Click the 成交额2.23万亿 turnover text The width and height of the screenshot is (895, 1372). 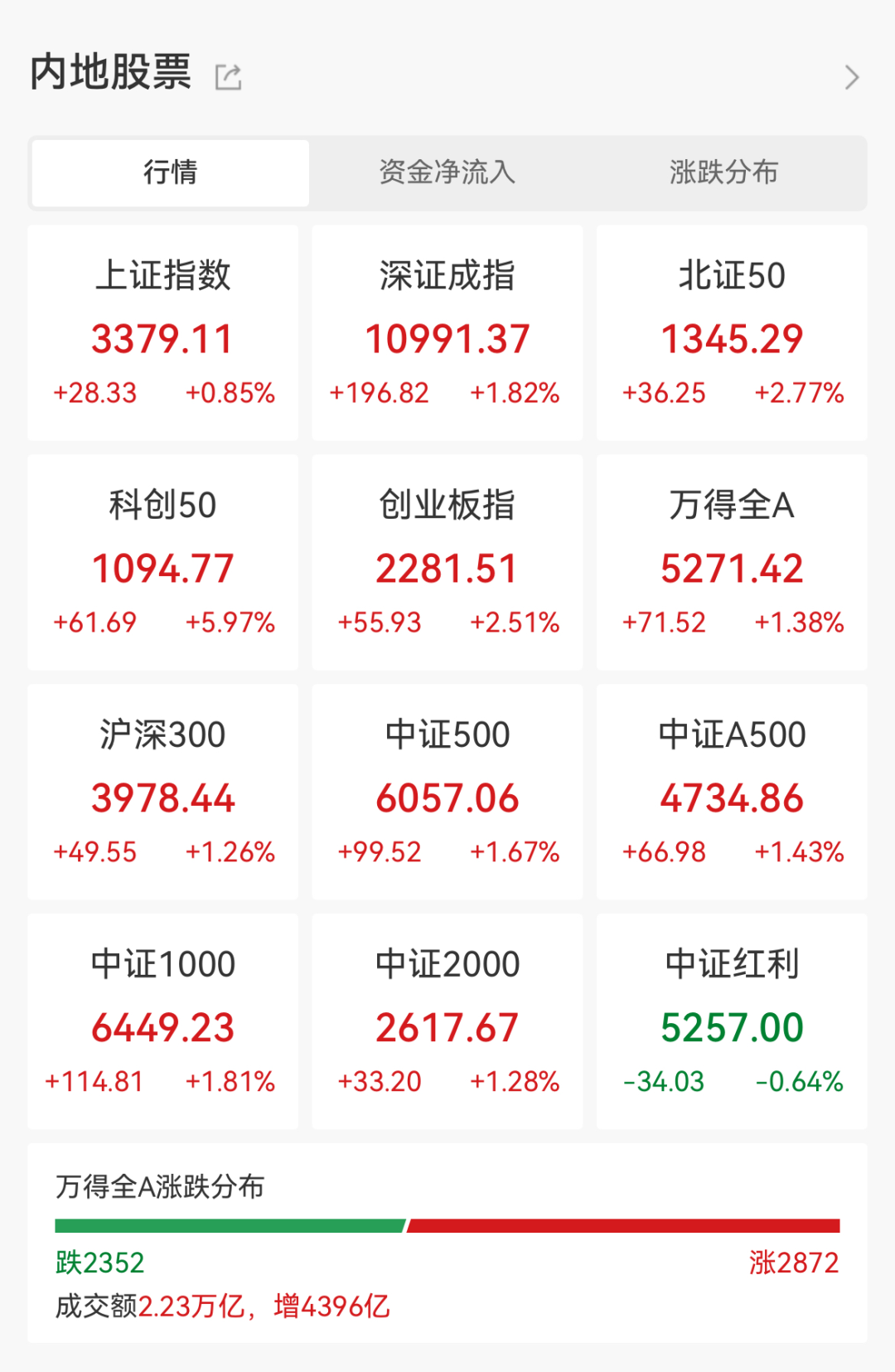point(224,1306)
